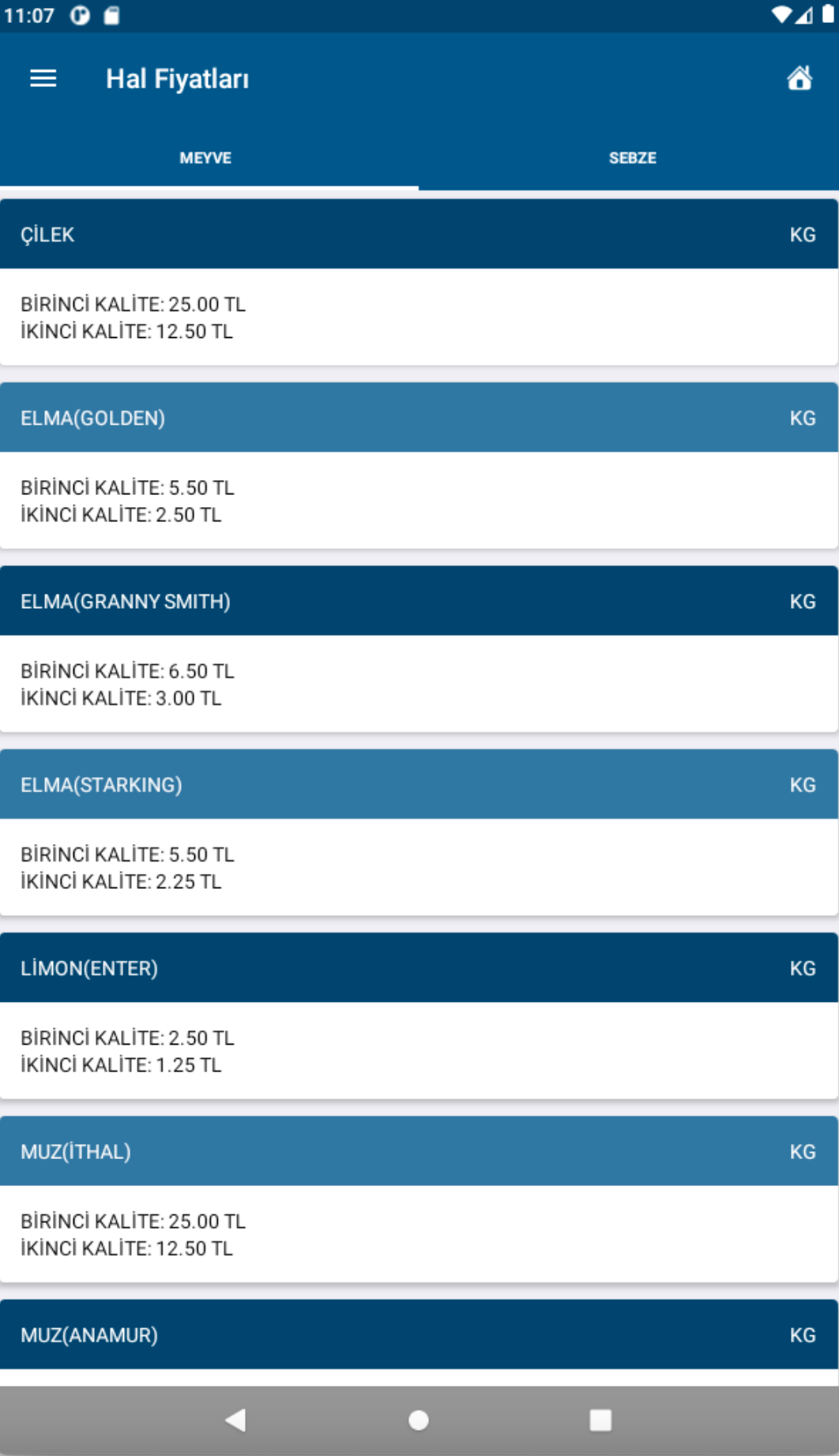Switch to the SEBZE tab
Viewport: 839px width, 1456px height.
632,158
